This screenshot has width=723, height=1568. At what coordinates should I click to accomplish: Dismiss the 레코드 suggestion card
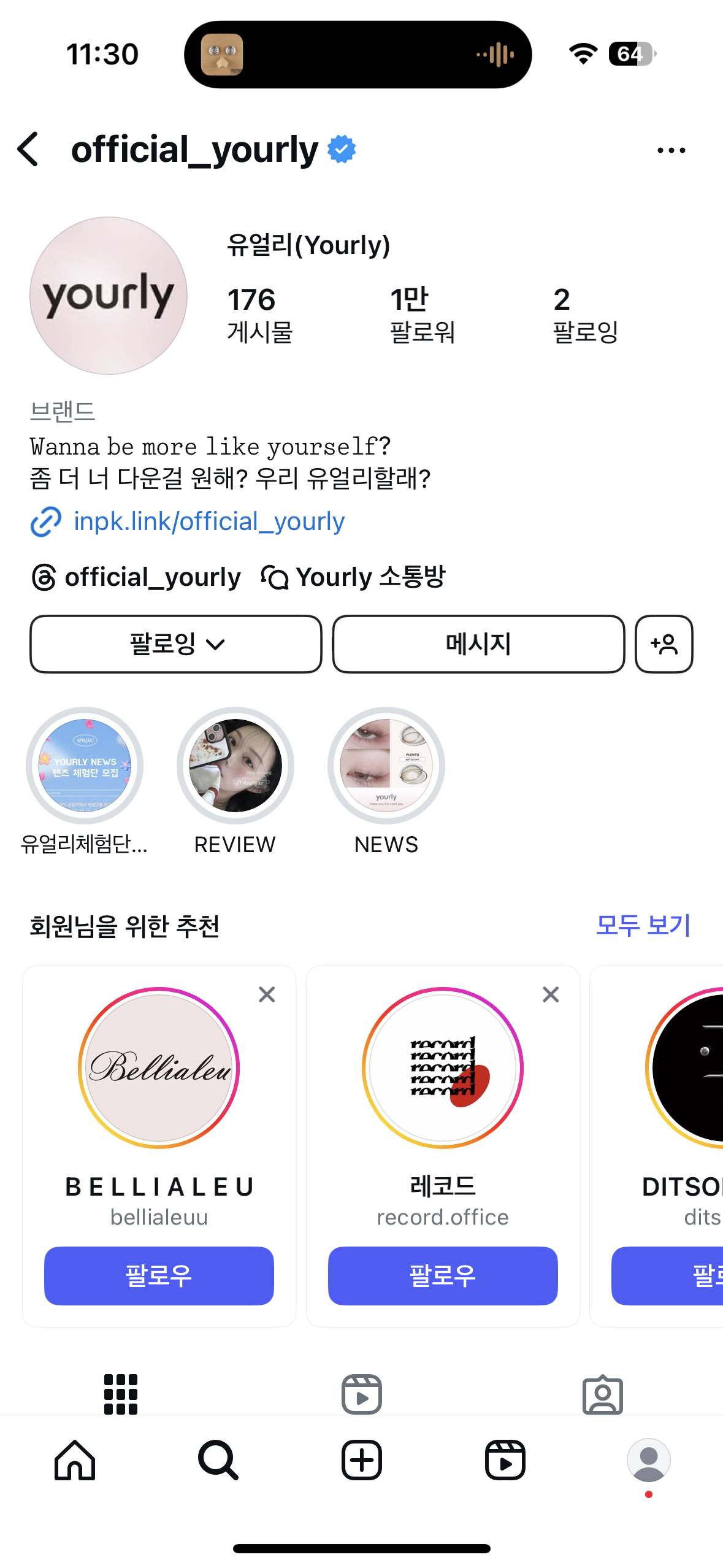pyautogui.click(x=551, y=994)
